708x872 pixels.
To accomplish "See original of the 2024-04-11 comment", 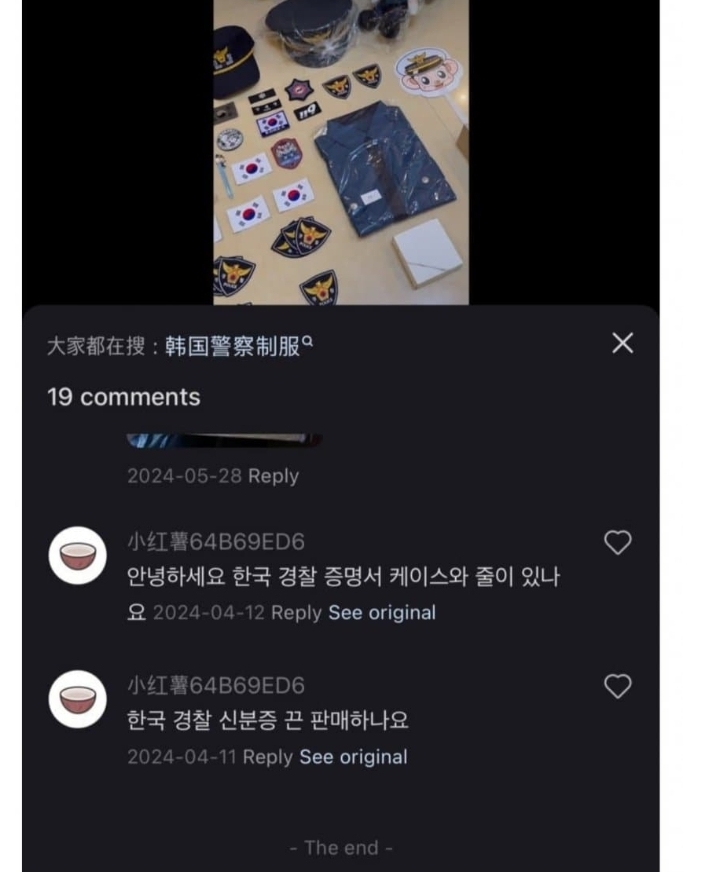I will [x=354, y=757].
